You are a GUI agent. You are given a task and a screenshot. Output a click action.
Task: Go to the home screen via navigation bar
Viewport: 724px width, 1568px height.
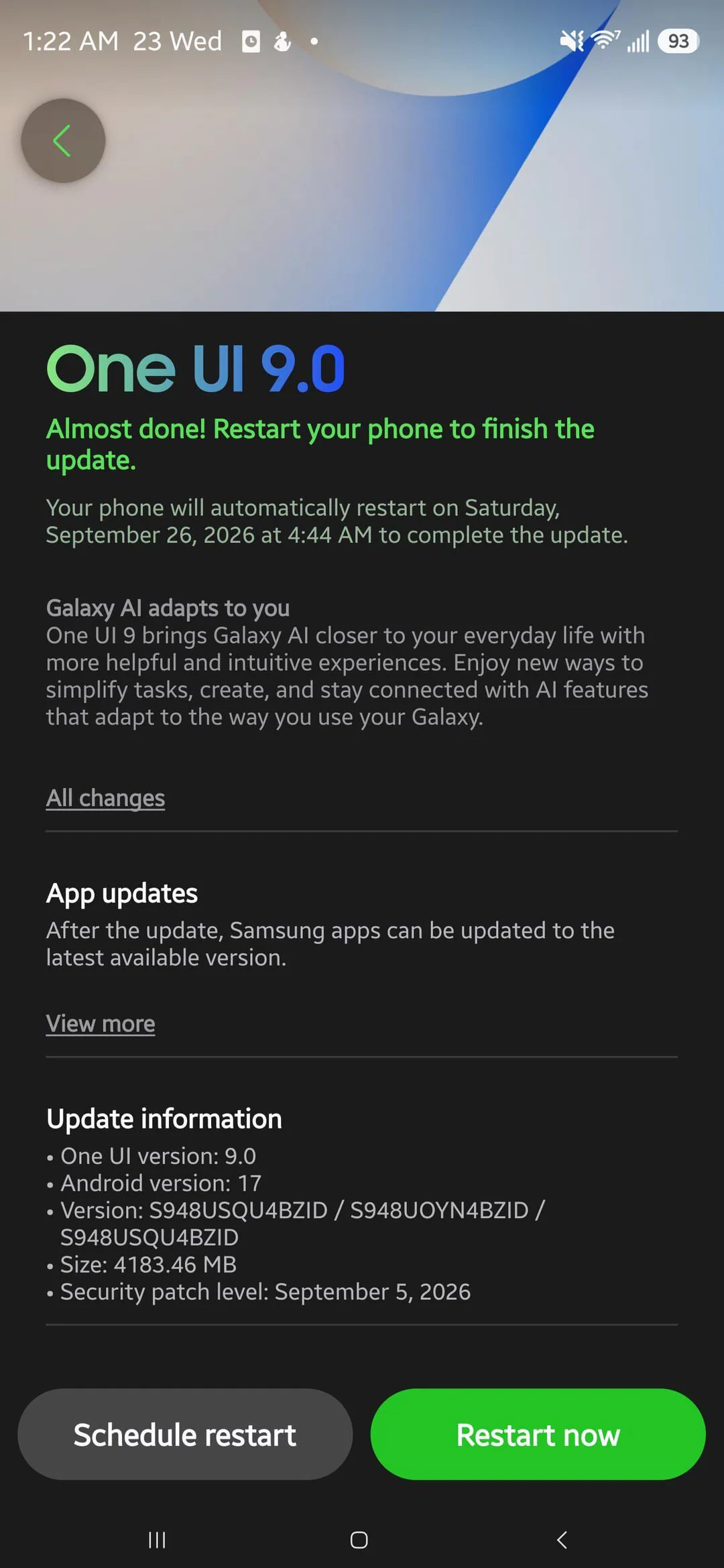pos(359,1540)
